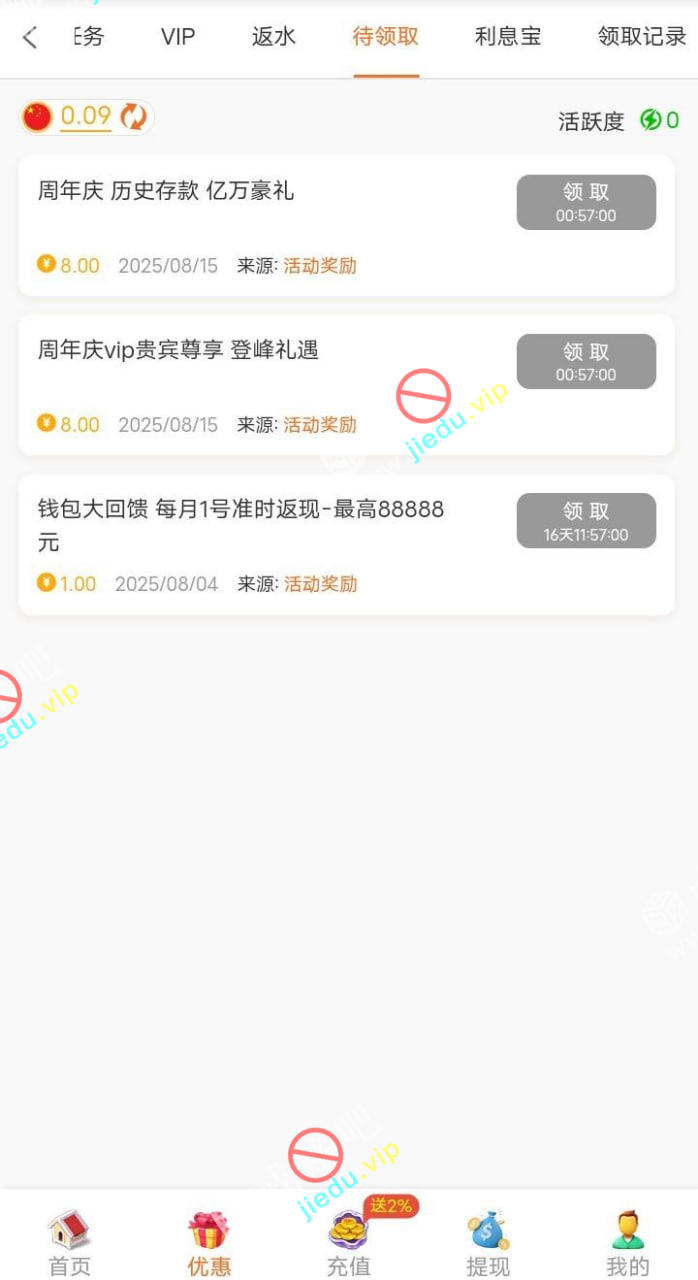Viewport: 698px width, 1280px height.
Task: Claim the 钱包大回馈 monthly cashback reward
Action: [x=586, y=520]
